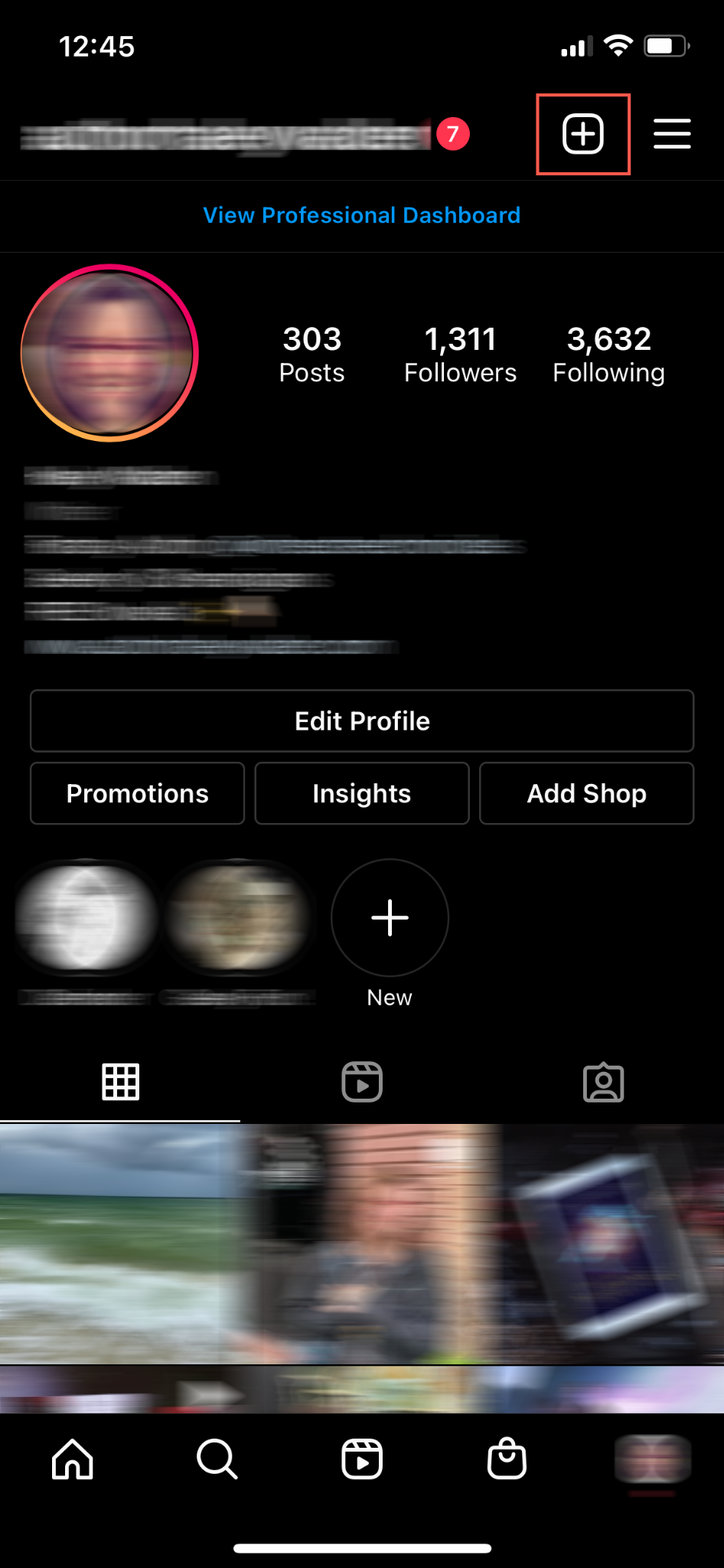Open the hamburger menu

(x=672, y=134)
